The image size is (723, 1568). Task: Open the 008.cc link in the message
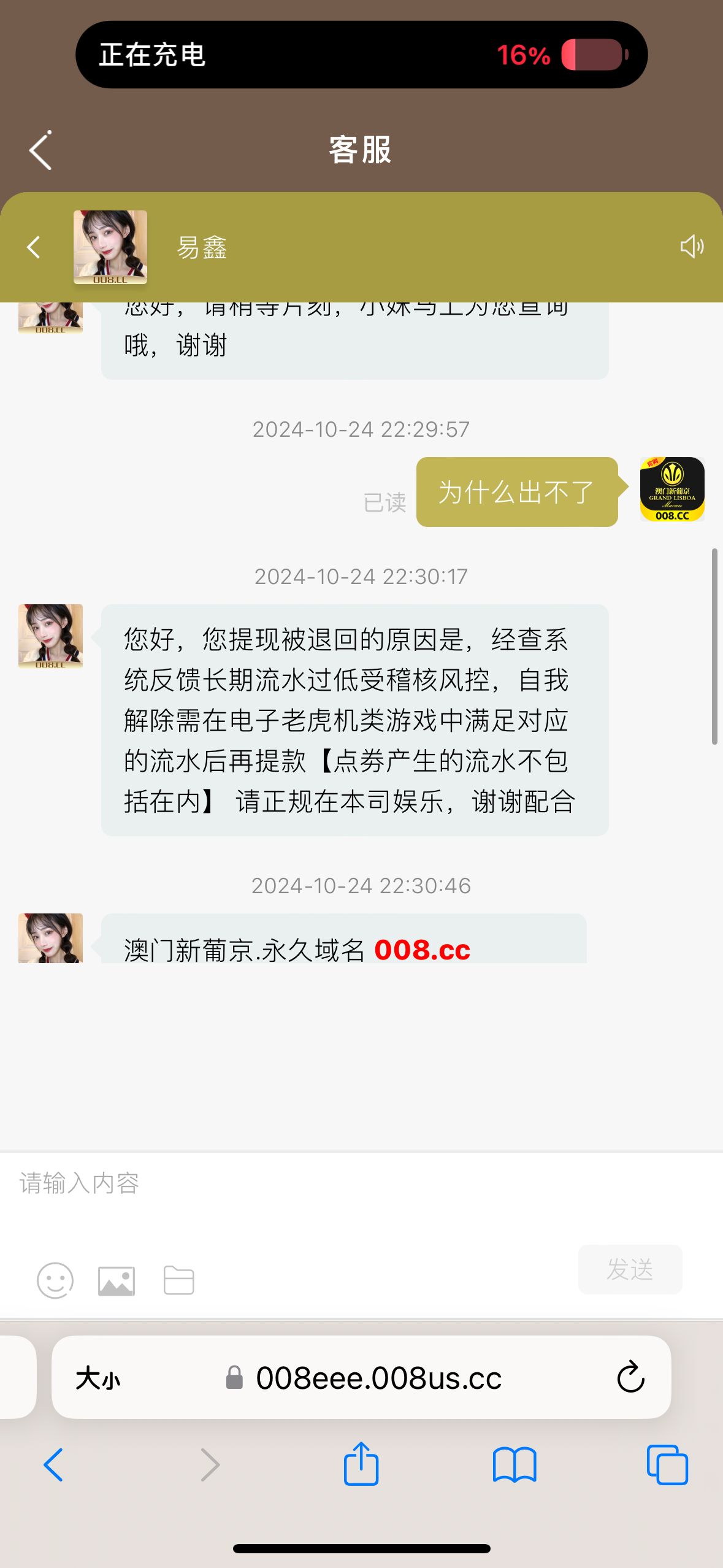click(422, 949)
